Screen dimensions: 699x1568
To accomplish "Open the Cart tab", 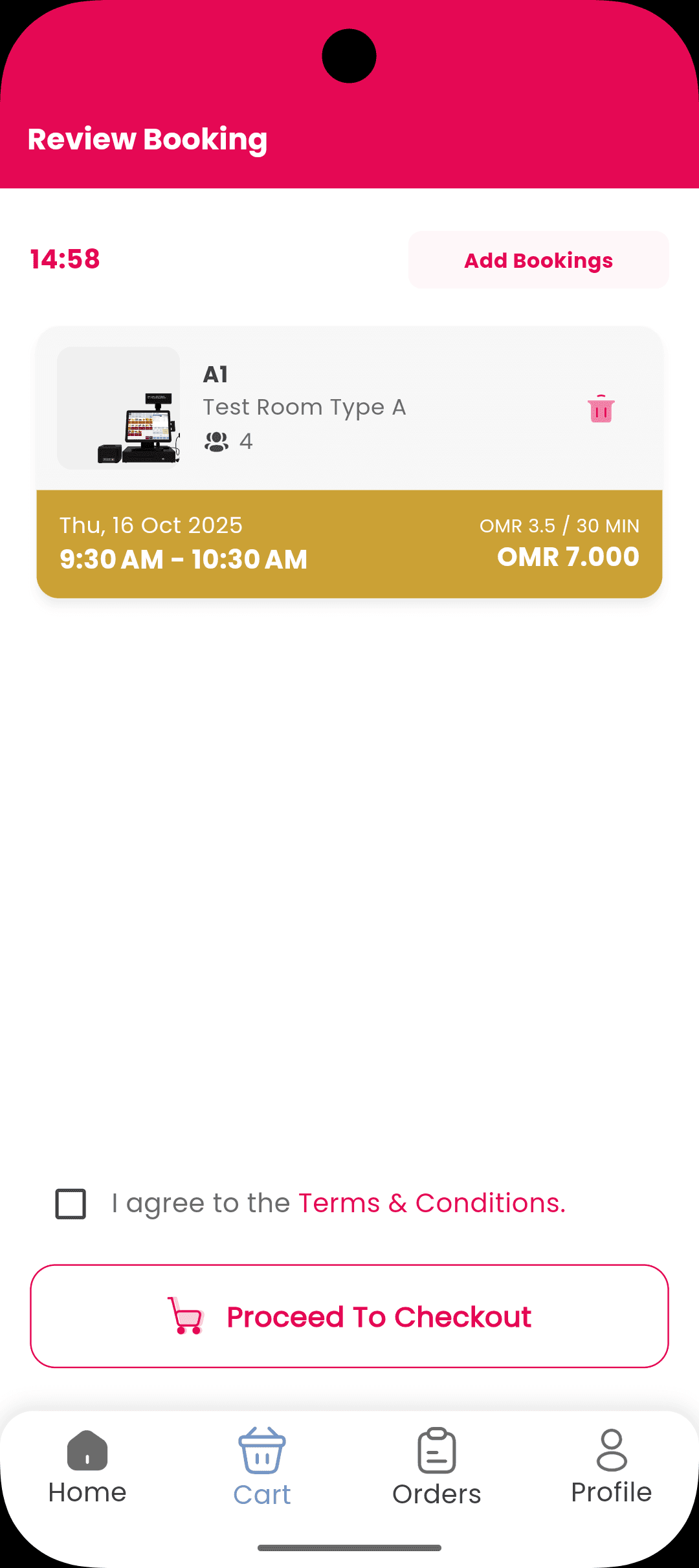I will [262, 1467].
